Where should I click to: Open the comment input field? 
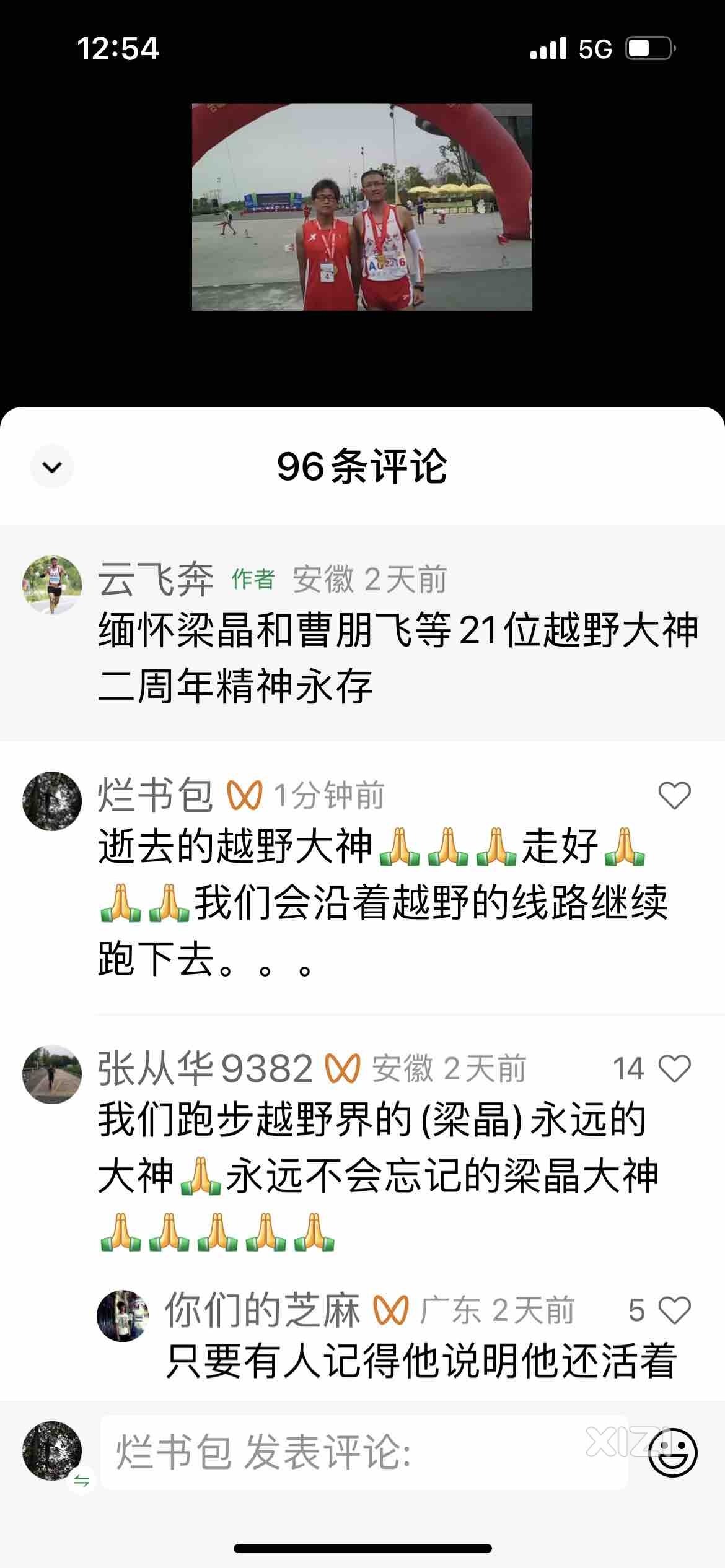point(364,1452)
